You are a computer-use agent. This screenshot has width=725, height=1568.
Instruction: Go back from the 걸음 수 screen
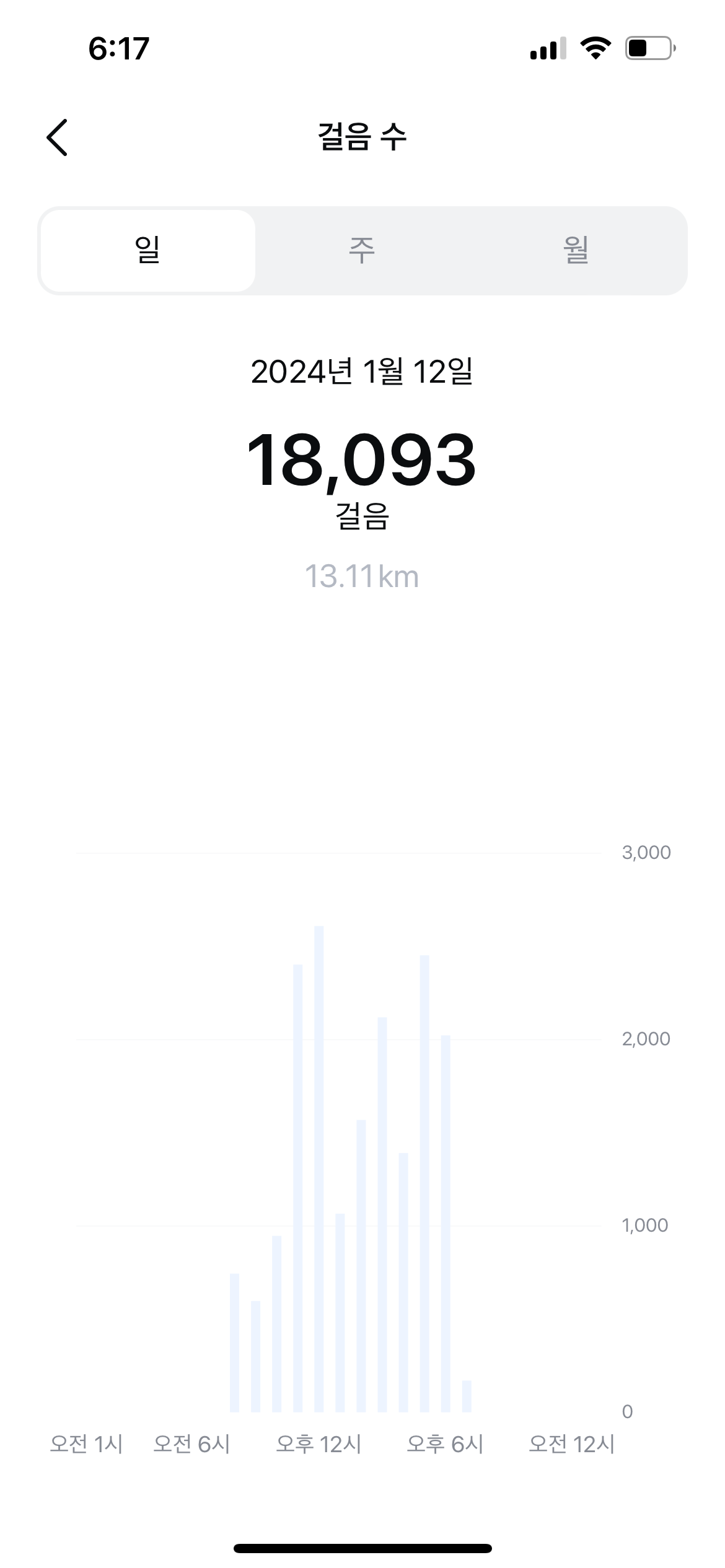point(57,137)
